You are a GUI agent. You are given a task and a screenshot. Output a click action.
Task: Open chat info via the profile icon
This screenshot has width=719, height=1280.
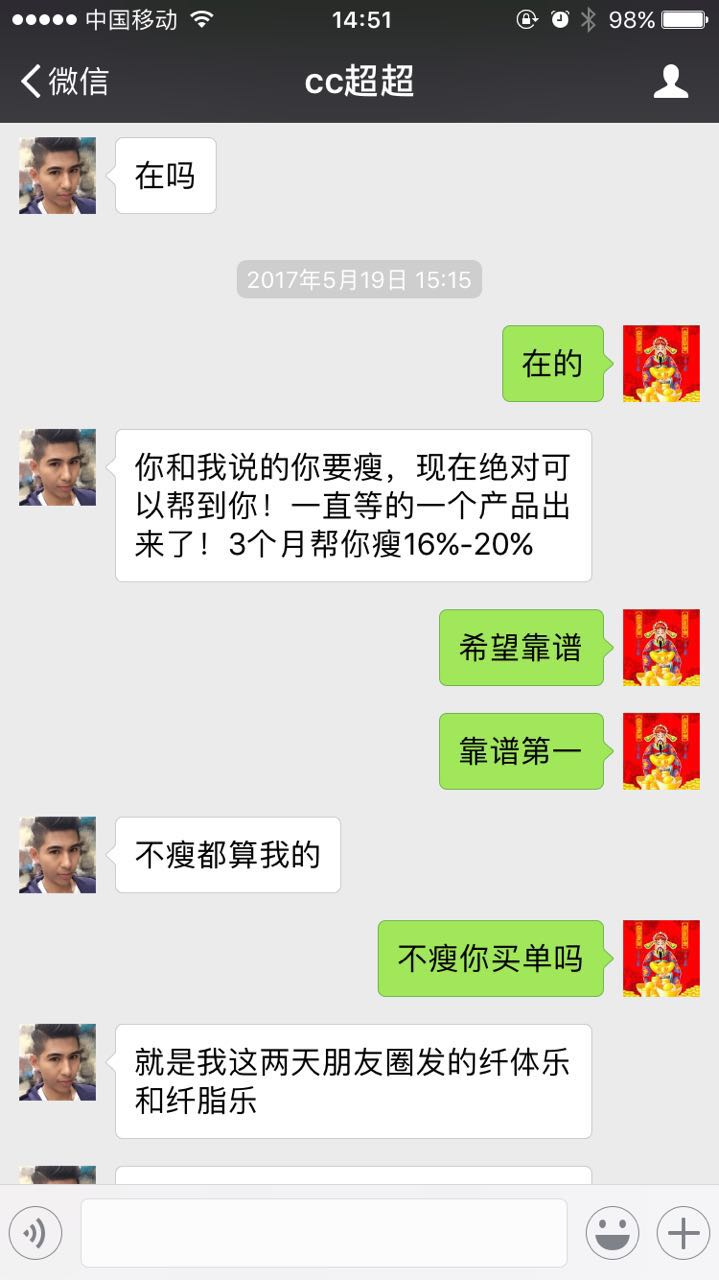pos(671,81)
